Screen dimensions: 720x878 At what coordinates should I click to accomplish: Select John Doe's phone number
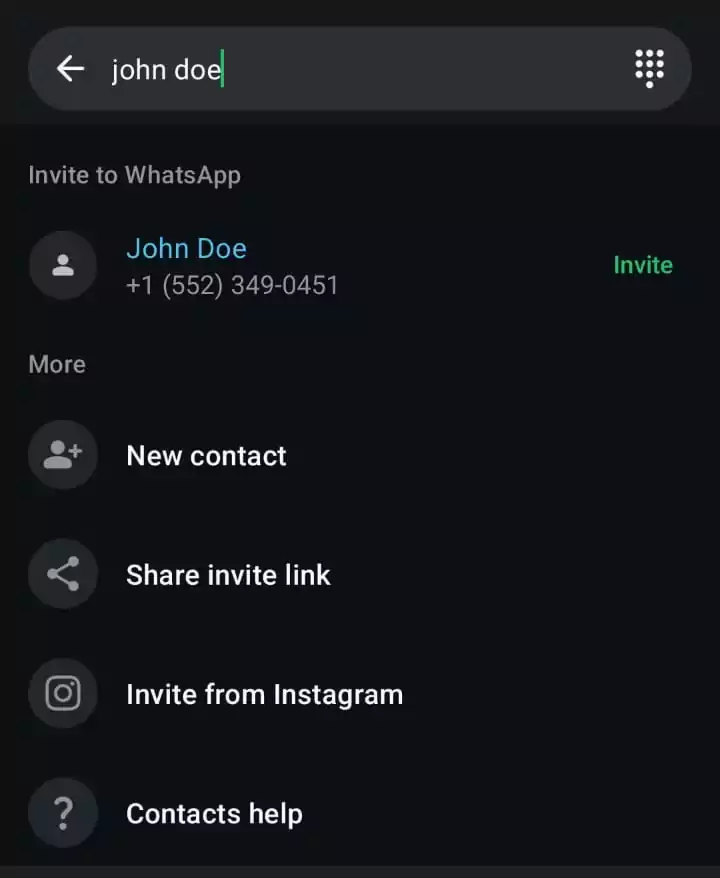pyautogui.click(x=232, y=285)
